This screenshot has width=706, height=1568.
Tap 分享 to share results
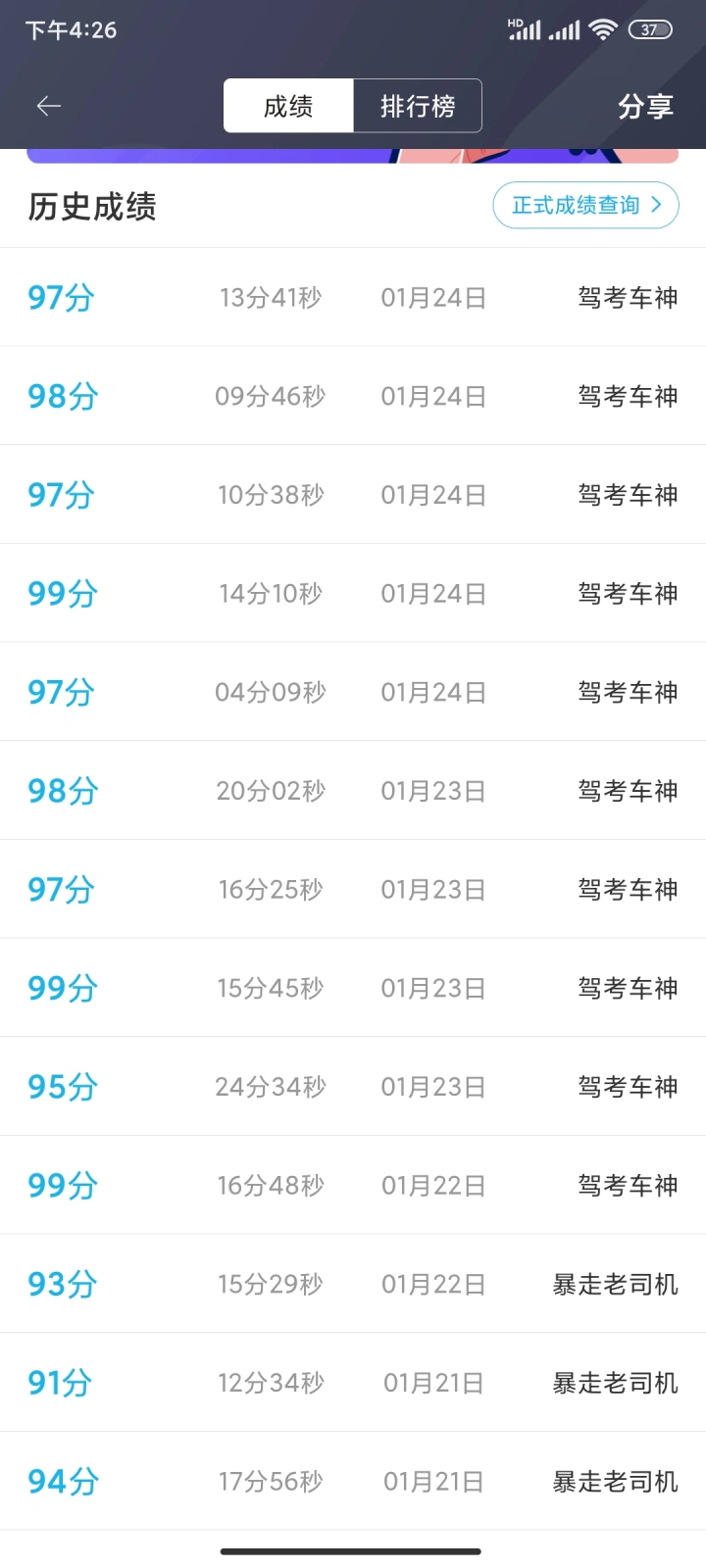[645, 106]
